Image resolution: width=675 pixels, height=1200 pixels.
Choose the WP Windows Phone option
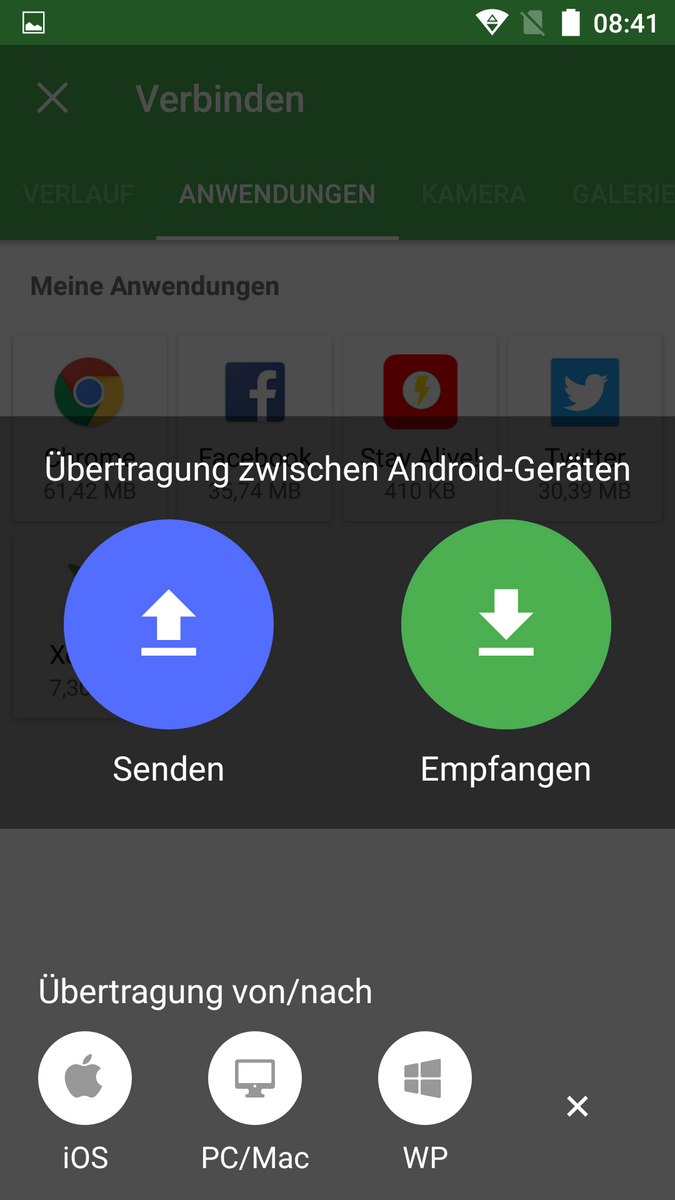(425, 1079)
